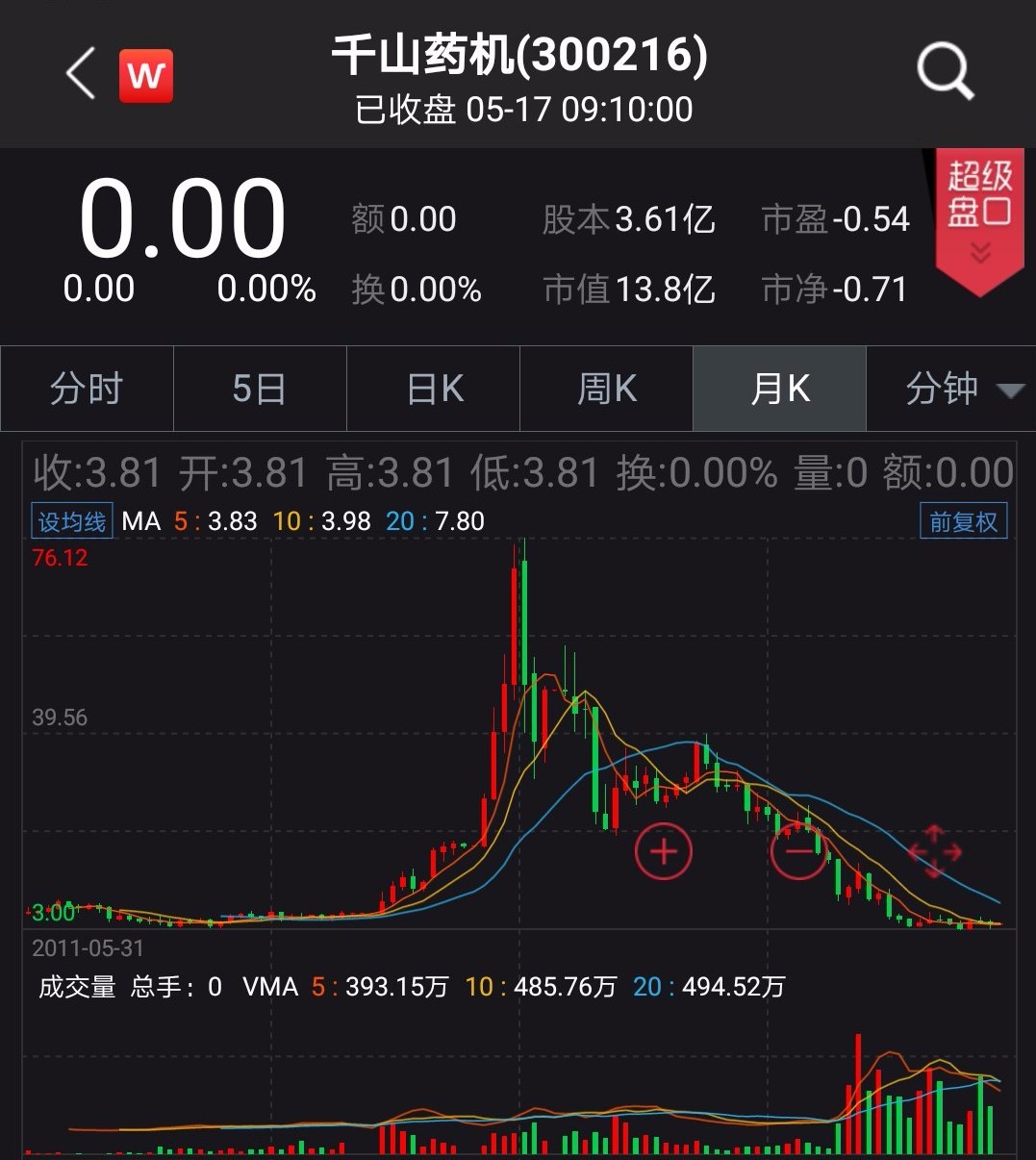This screenshot has height=1160, width=1036.
Task: Tap the red W badge icon
Action: (x=146, y=75)
